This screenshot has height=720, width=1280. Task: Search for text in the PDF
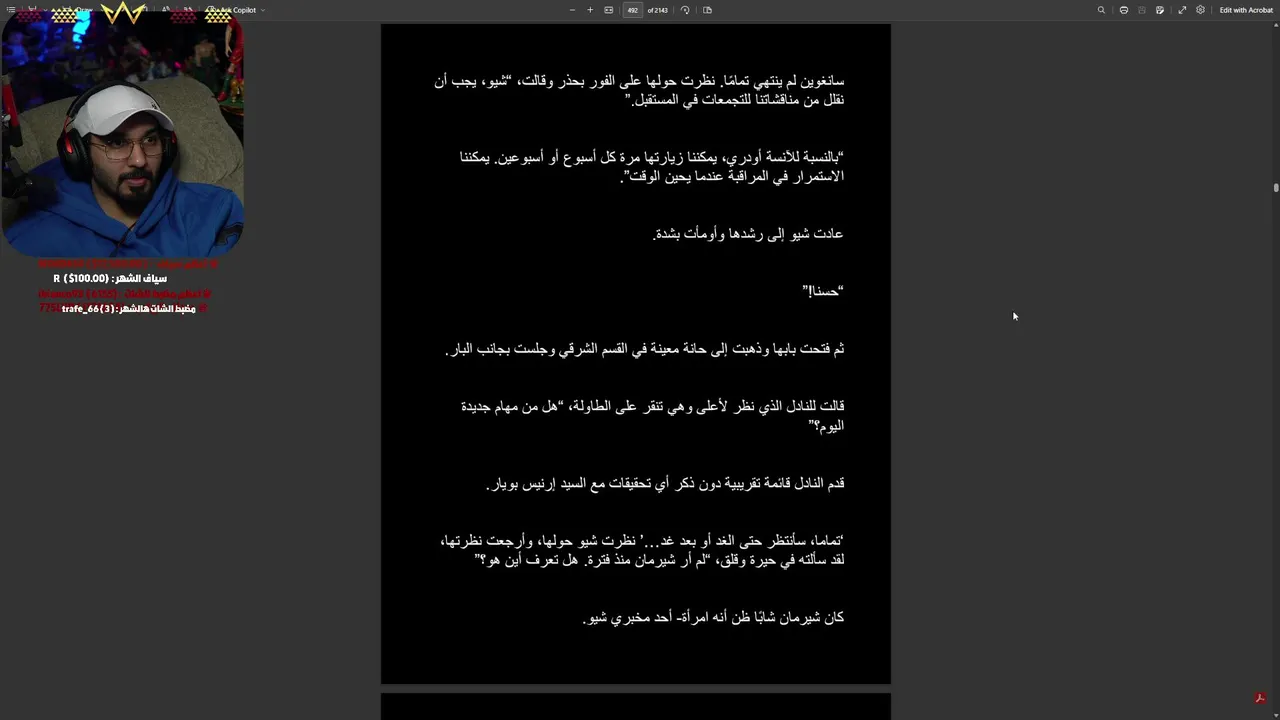coord(1101,10)
